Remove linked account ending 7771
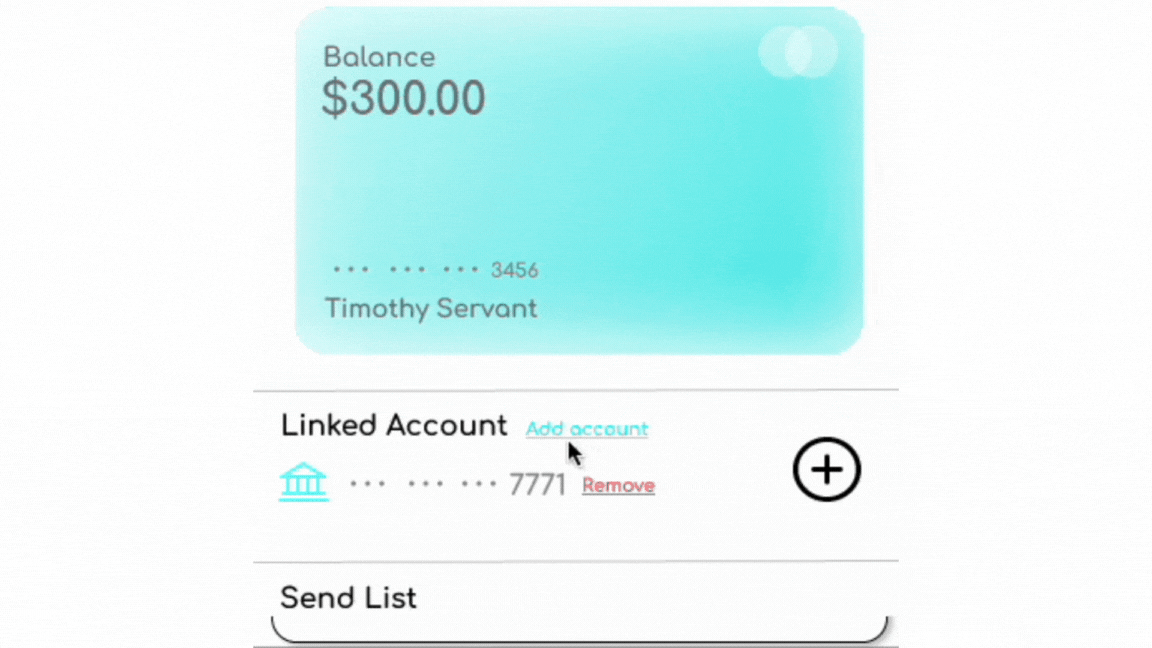 [618, 486]
